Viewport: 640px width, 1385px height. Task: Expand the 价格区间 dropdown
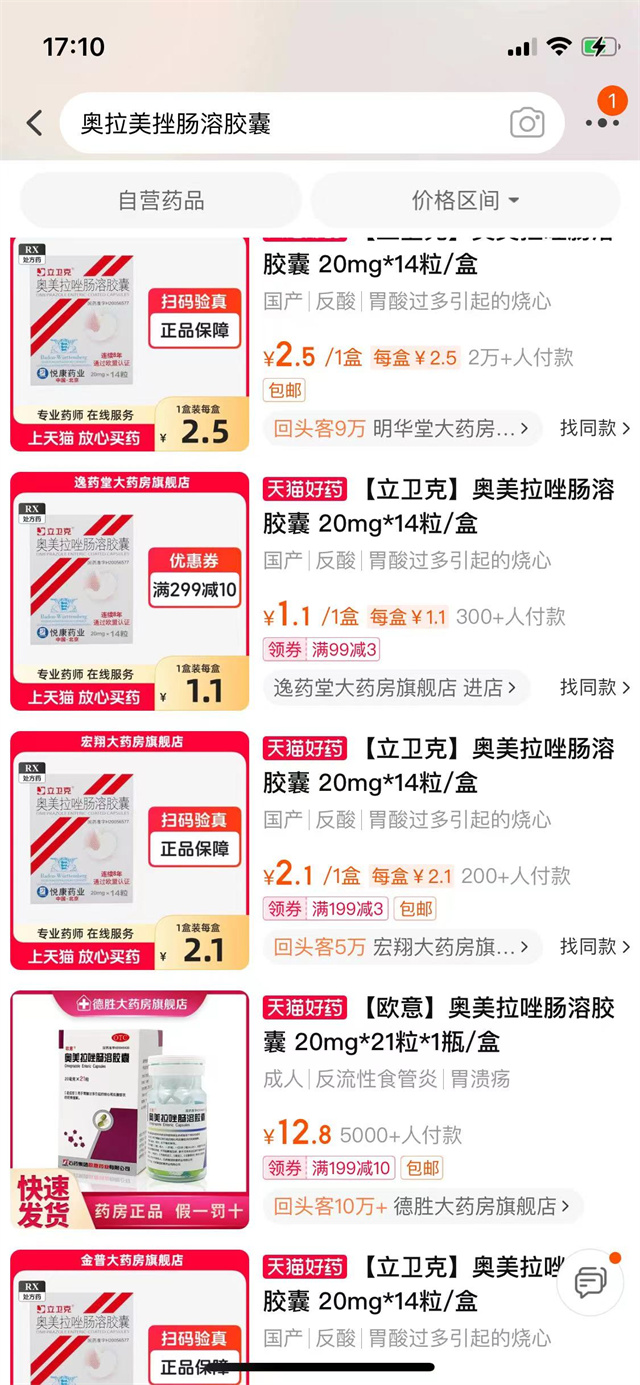(466, 200)
